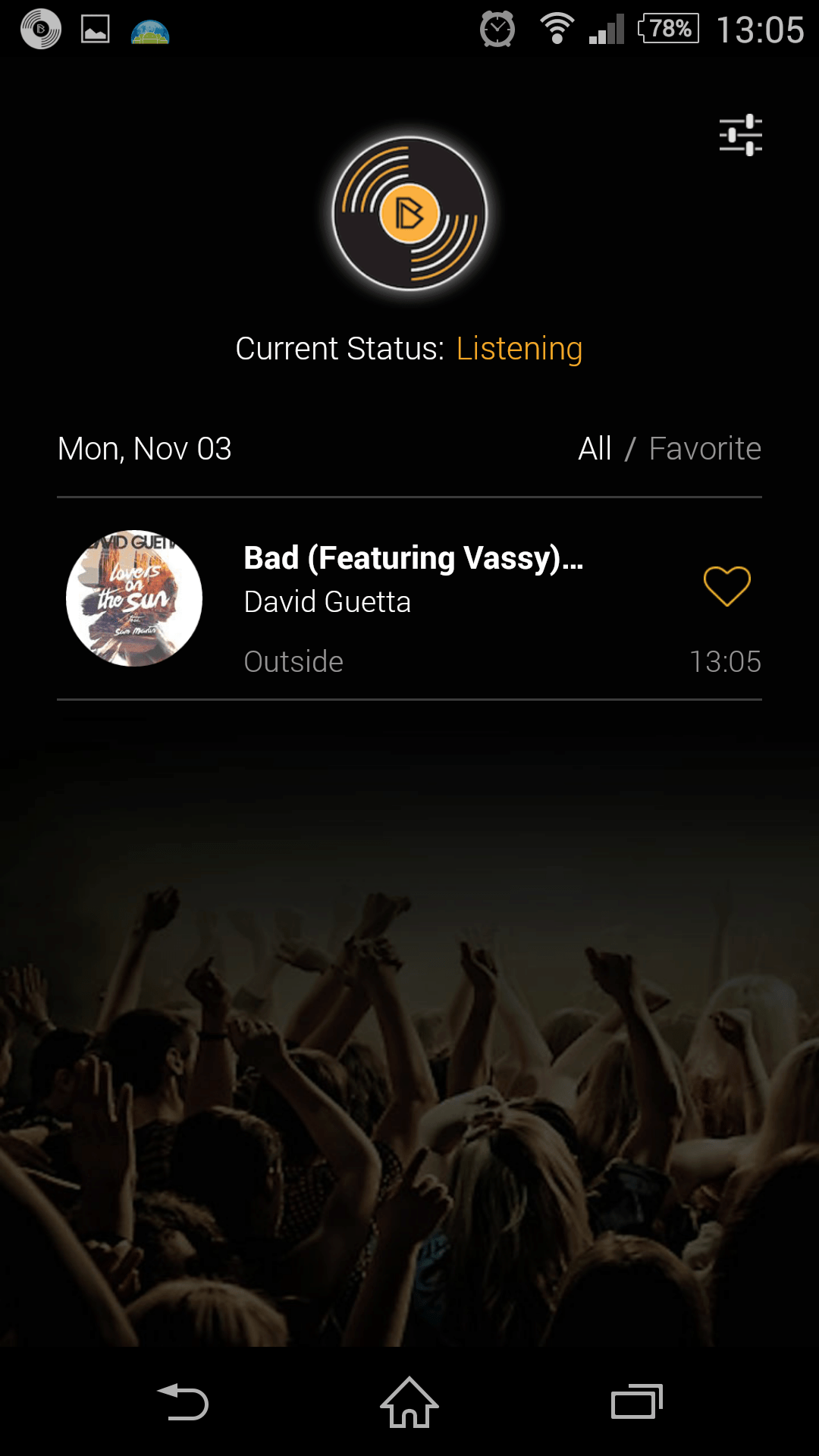819x1456 pixels.
Task: Favorite the Bad (Featuring Vassy) track
Action: [x=726, y=586]
